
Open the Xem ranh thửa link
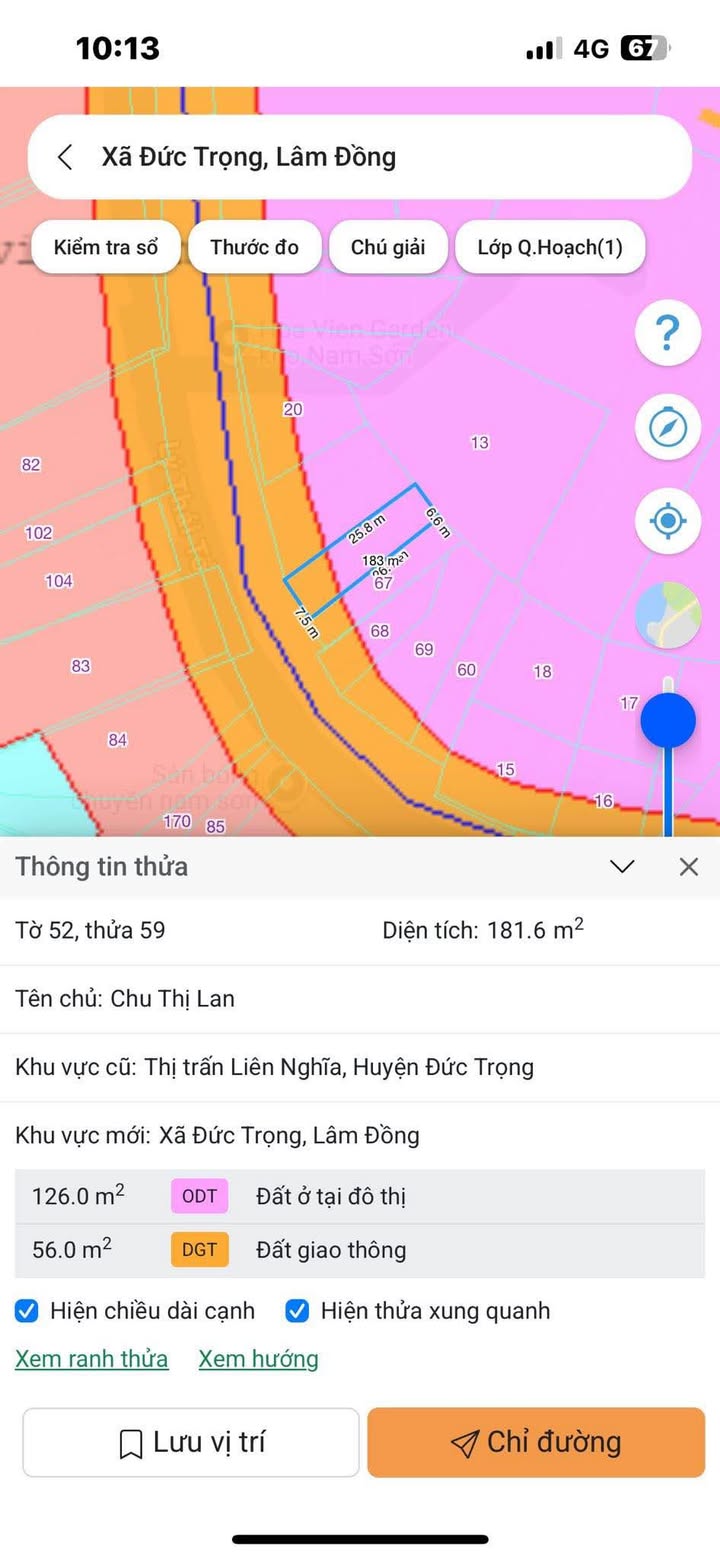92,1359
